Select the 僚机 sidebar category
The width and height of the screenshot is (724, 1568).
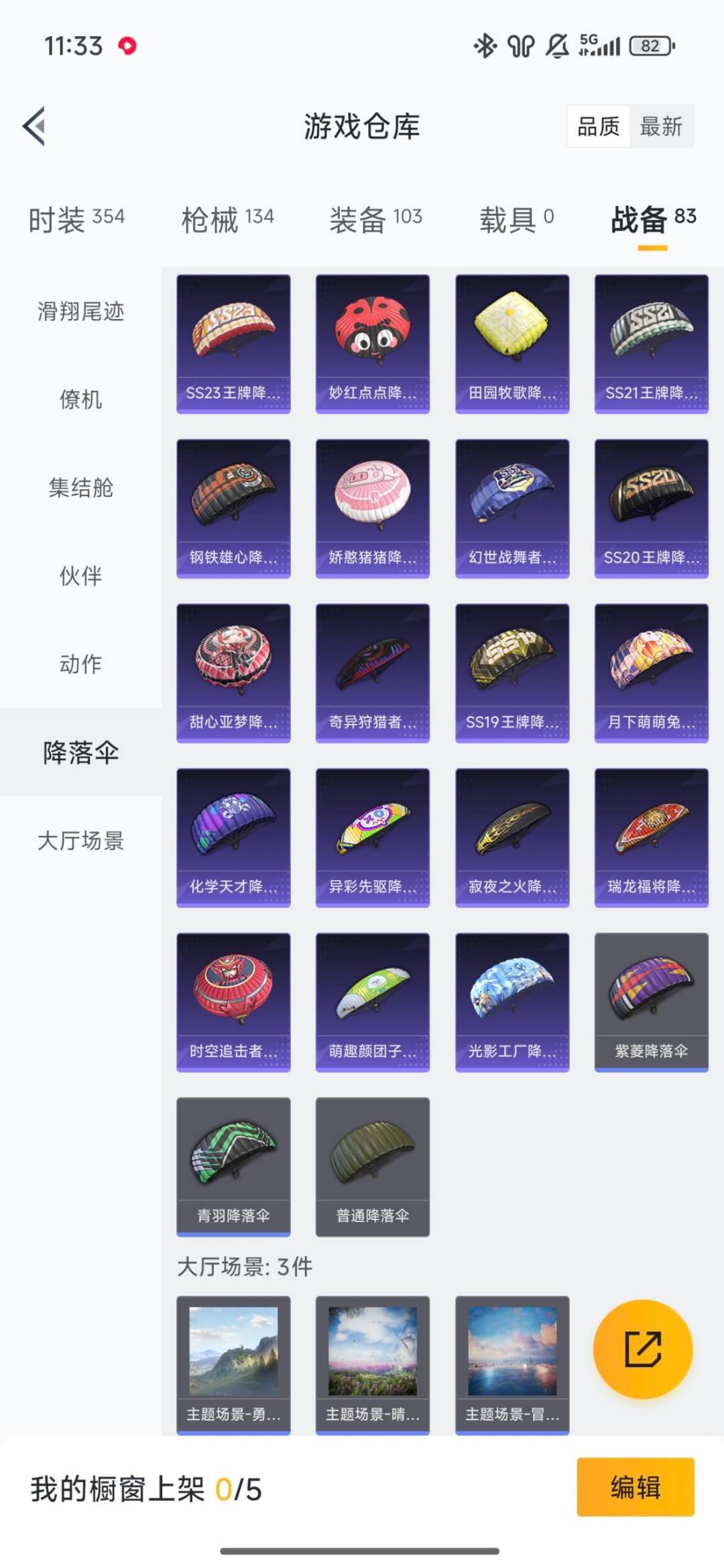click(x=80, y=400)
